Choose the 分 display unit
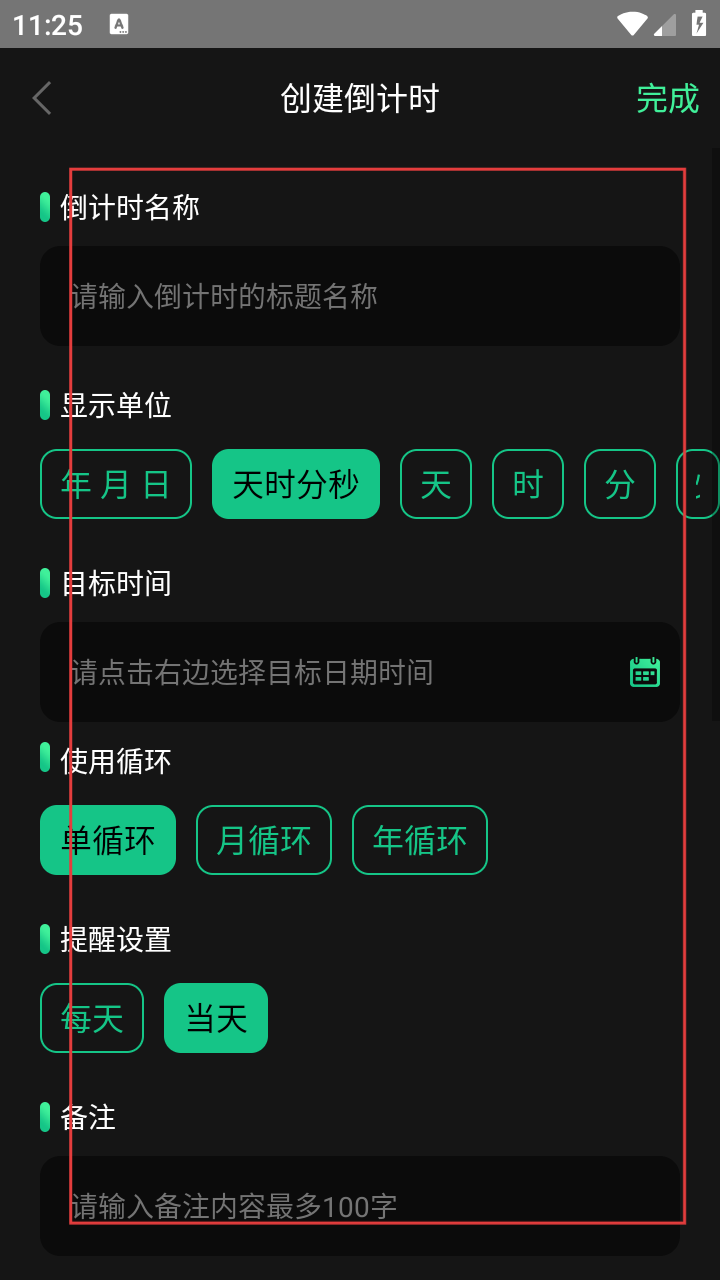720x1280 pixels. coord(620,484)
